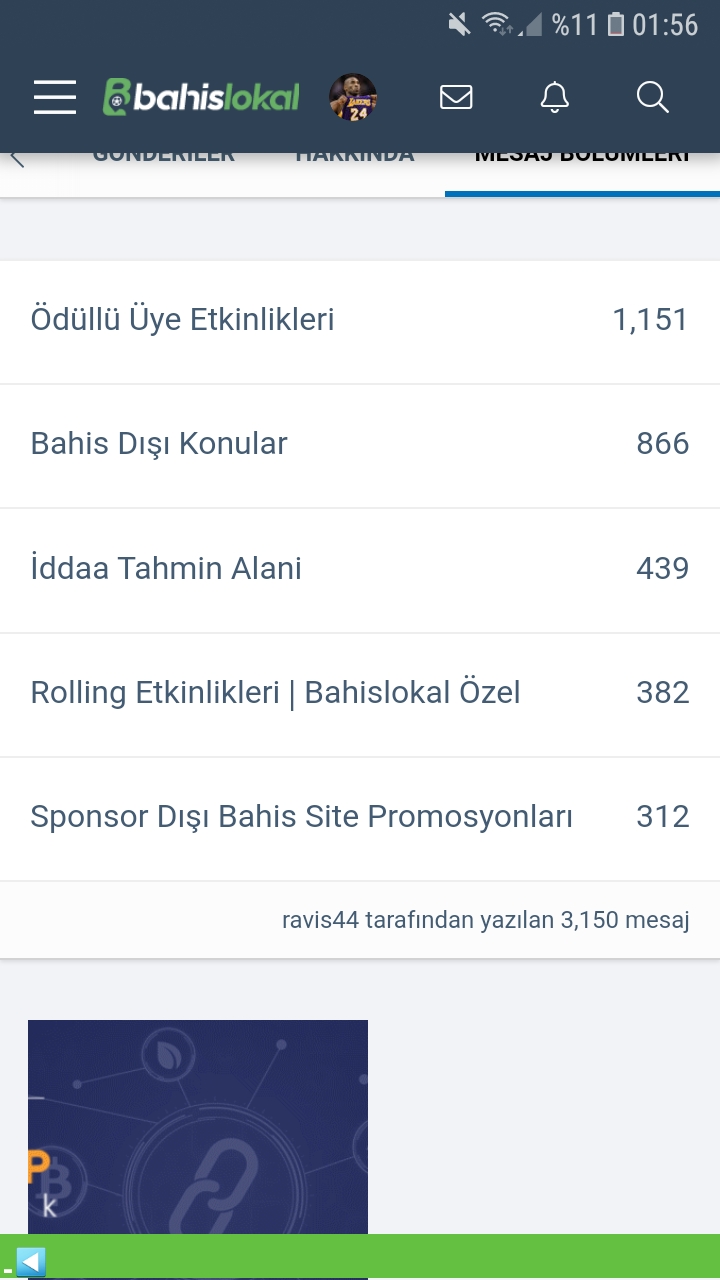Open the notifications bell
The width and height of the screenshot is (720, 1280).
[554, 97]
